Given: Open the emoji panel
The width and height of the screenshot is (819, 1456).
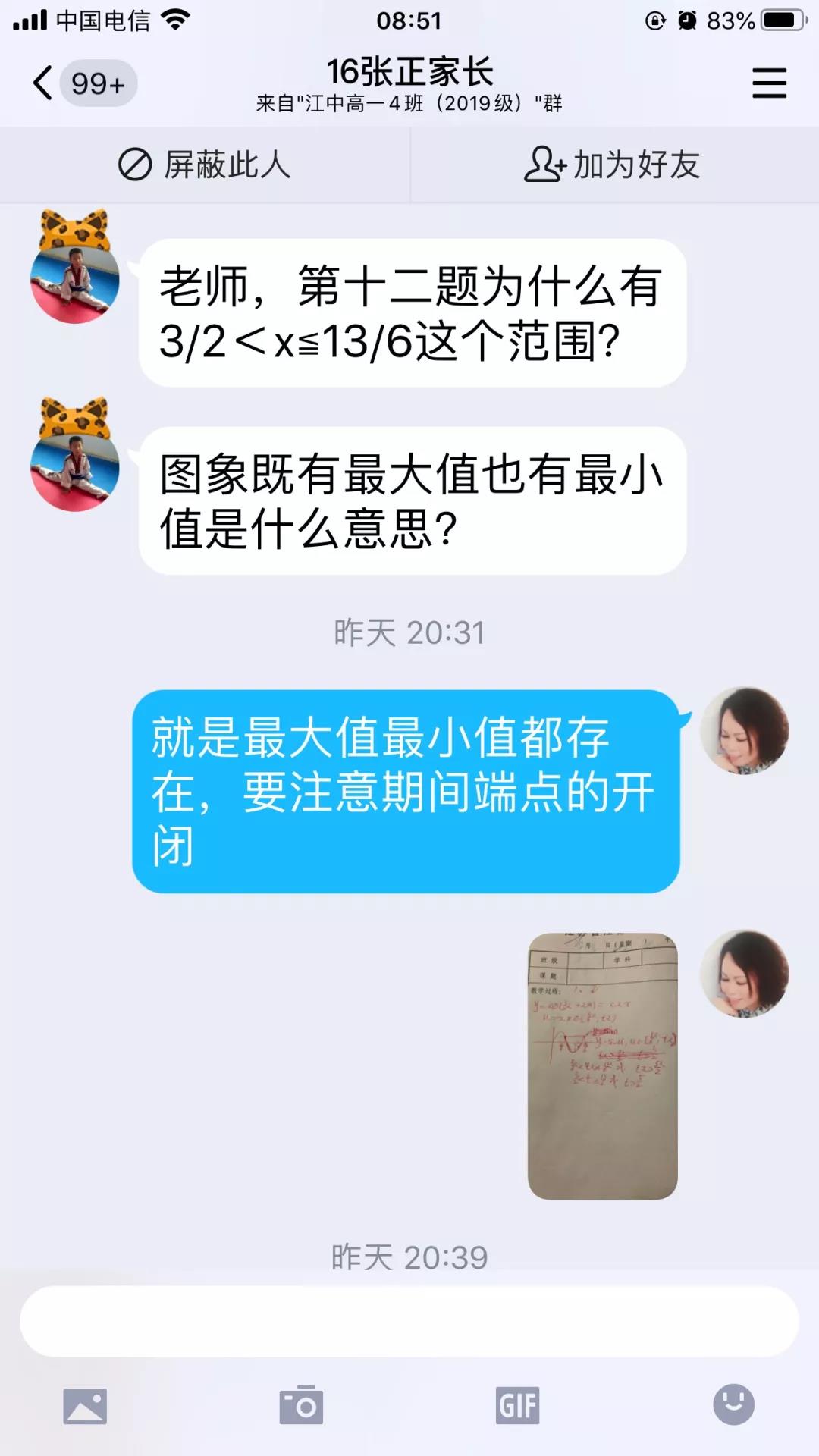Looking at the screenshot, I should point(733,1404).
